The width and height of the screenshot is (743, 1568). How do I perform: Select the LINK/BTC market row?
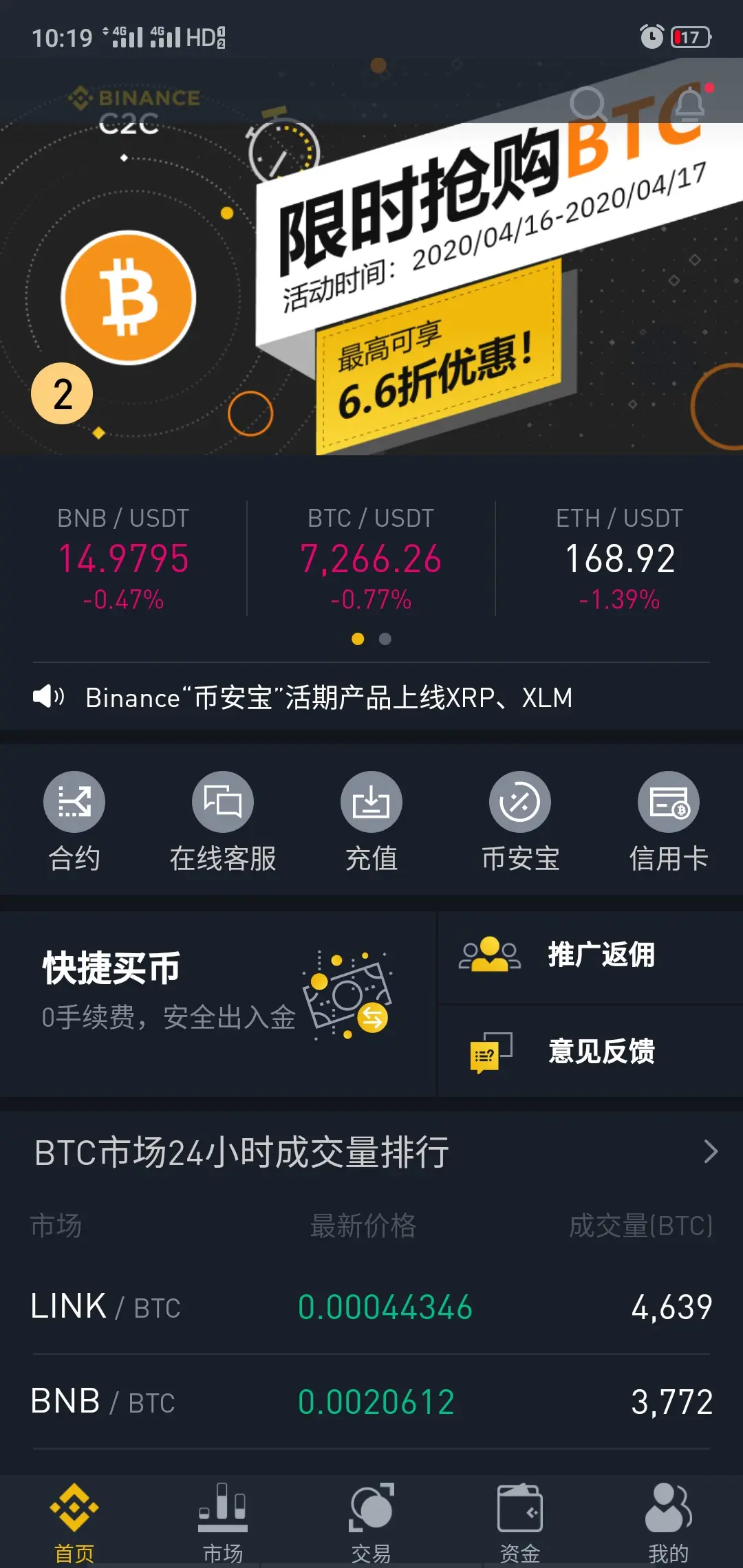[371, 1305]
